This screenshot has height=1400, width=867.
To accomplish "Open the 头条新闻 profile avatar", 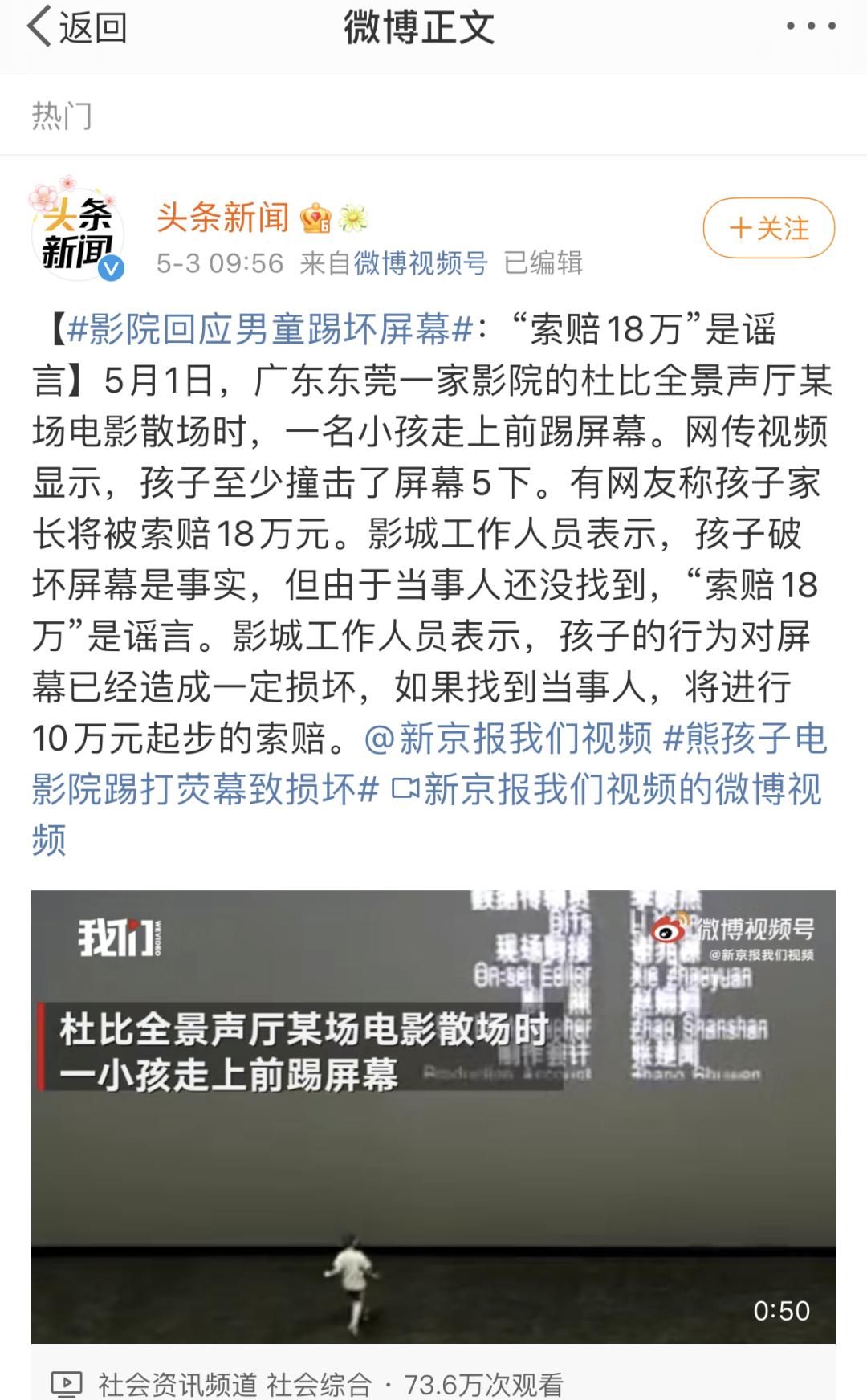I will point(76,232).
